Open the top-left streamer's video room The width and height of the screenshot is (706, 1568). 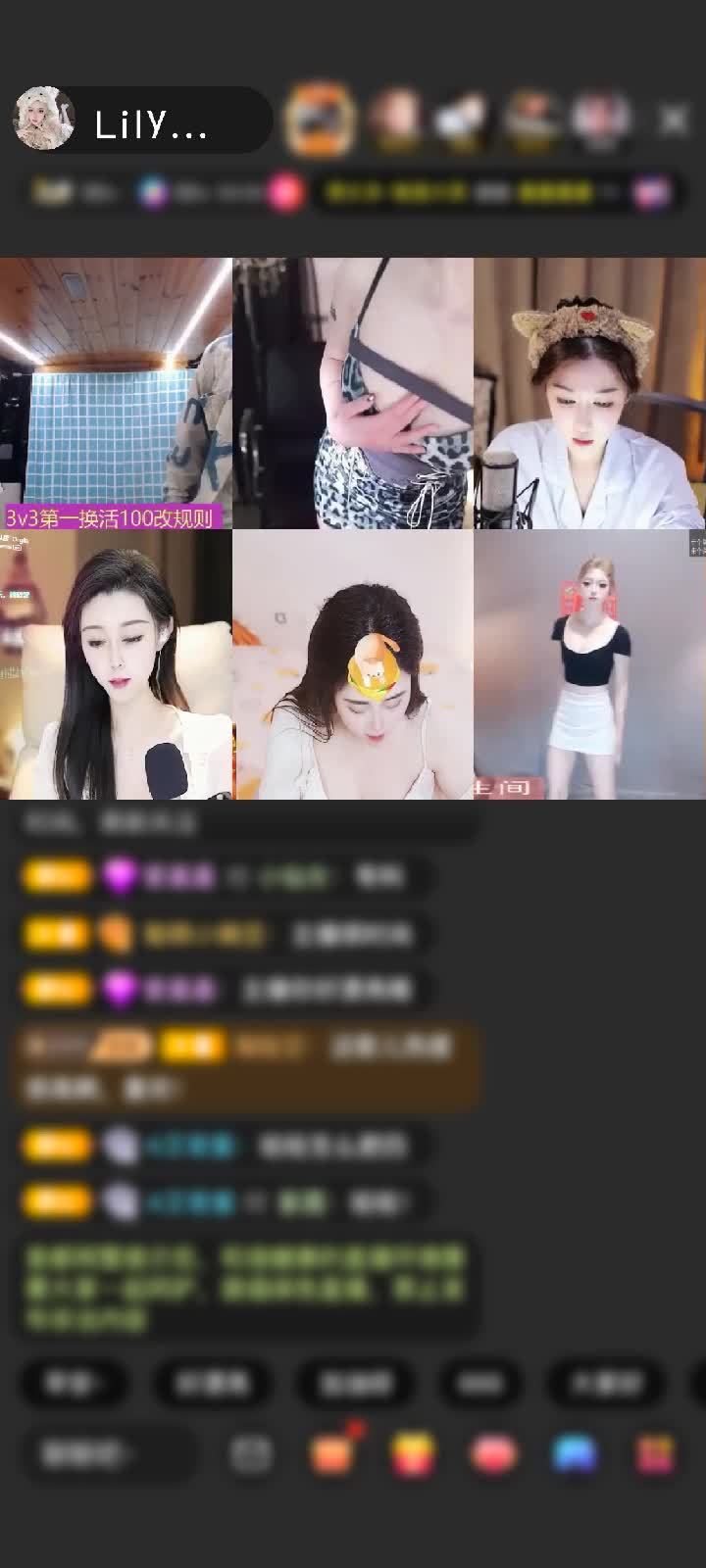(x=116, y=392)
